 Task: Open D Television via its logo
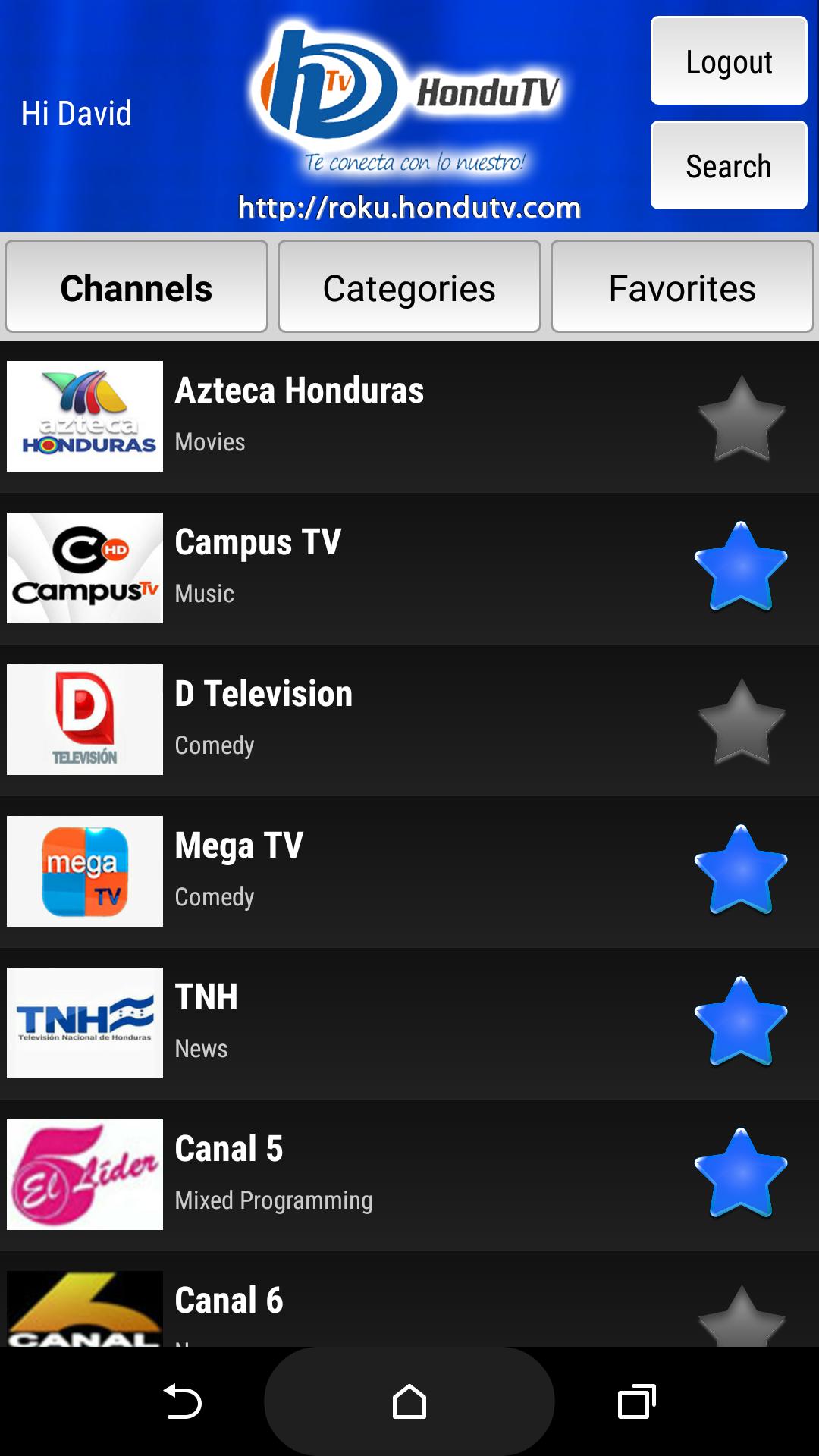click(84, 720)
